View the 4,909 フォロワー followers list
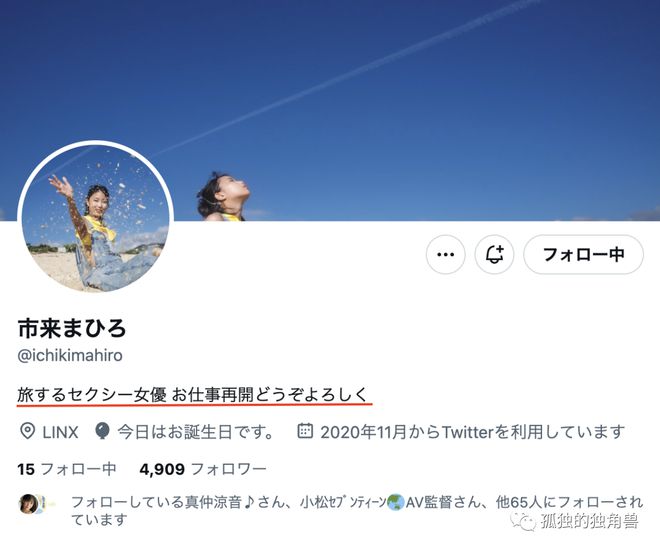This screenshot has height=550, width=660. click(x=203, y=467)
